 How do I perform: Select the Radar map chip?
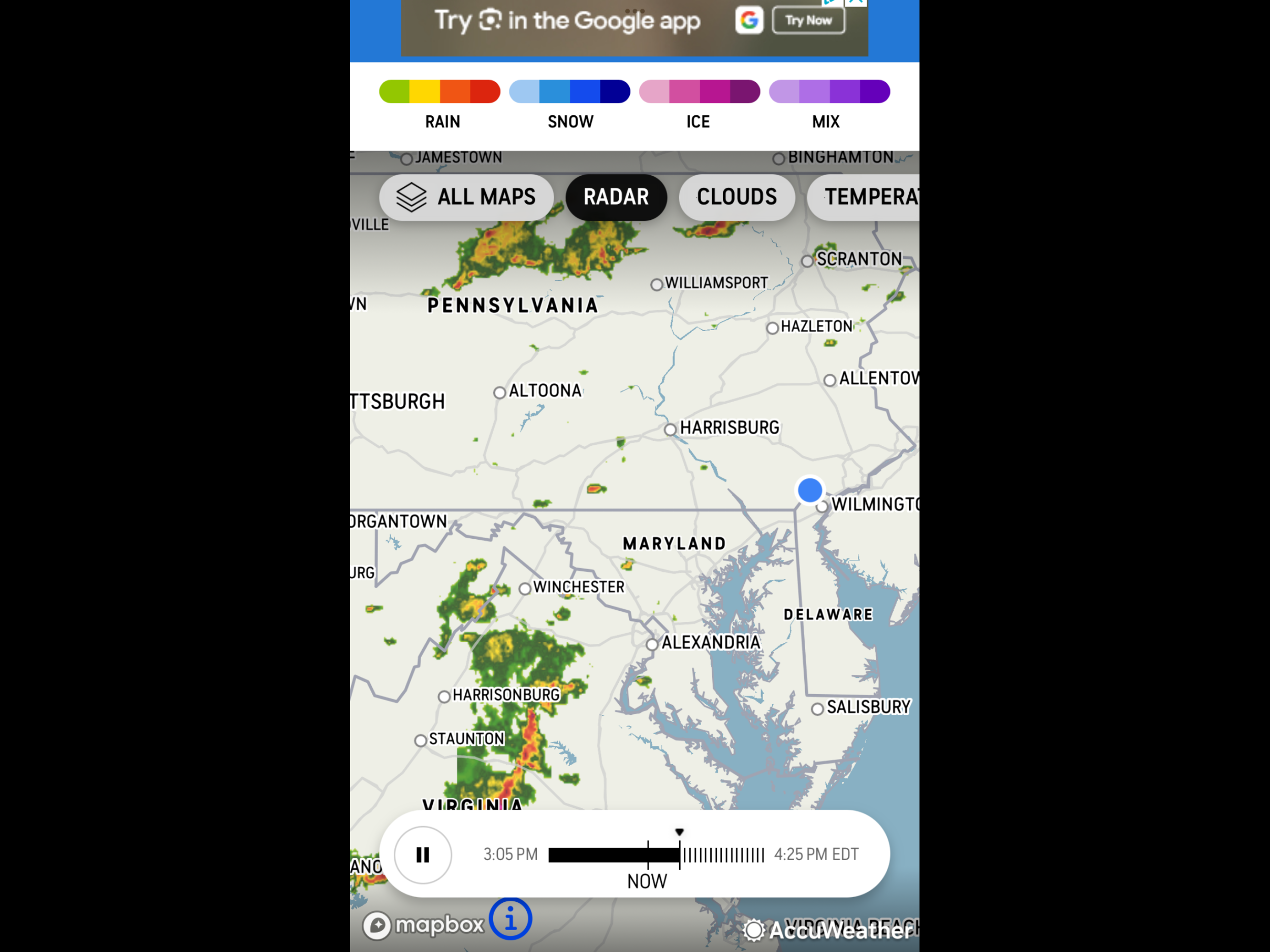point(616,197)
